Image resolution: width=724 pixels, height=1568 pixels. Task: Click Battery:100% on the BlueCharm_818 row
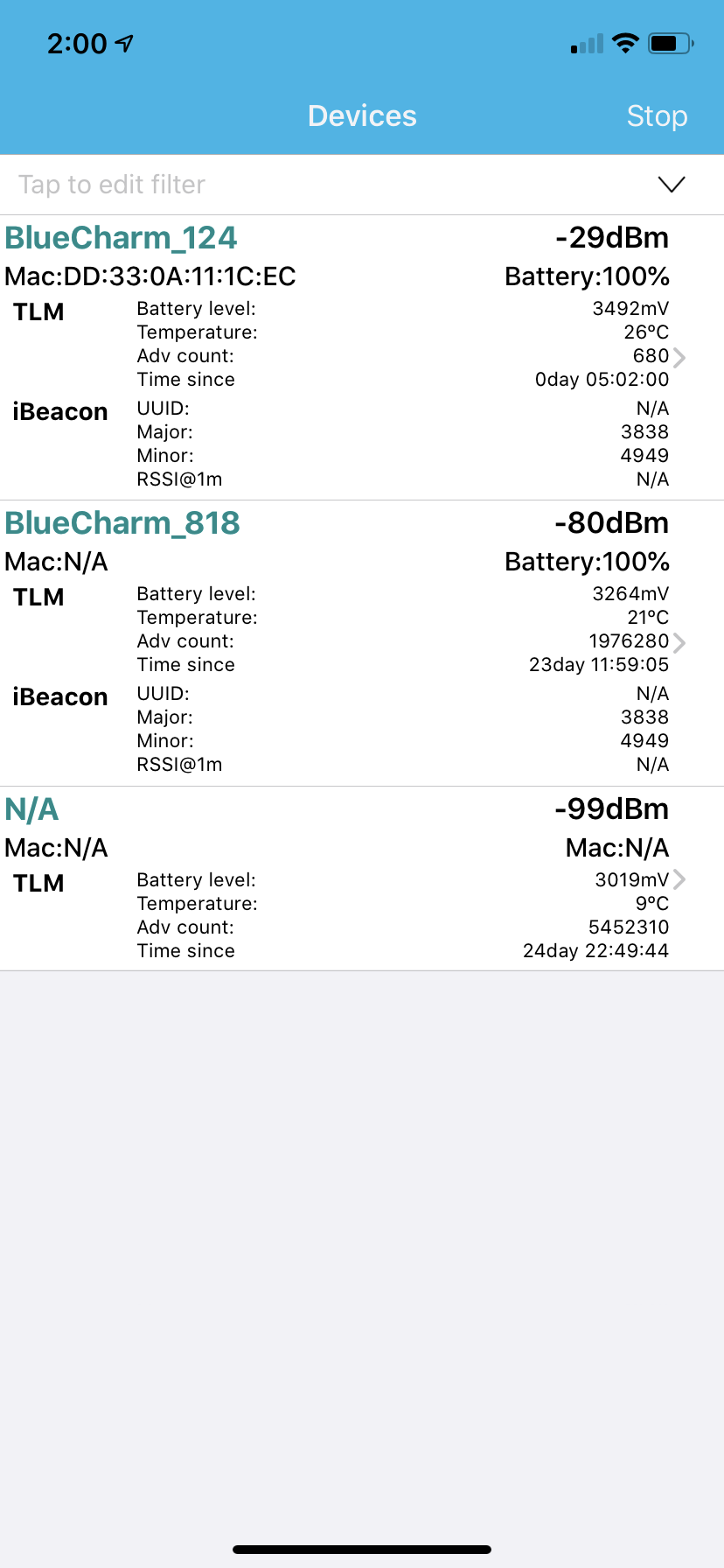(x=586, y=562)
